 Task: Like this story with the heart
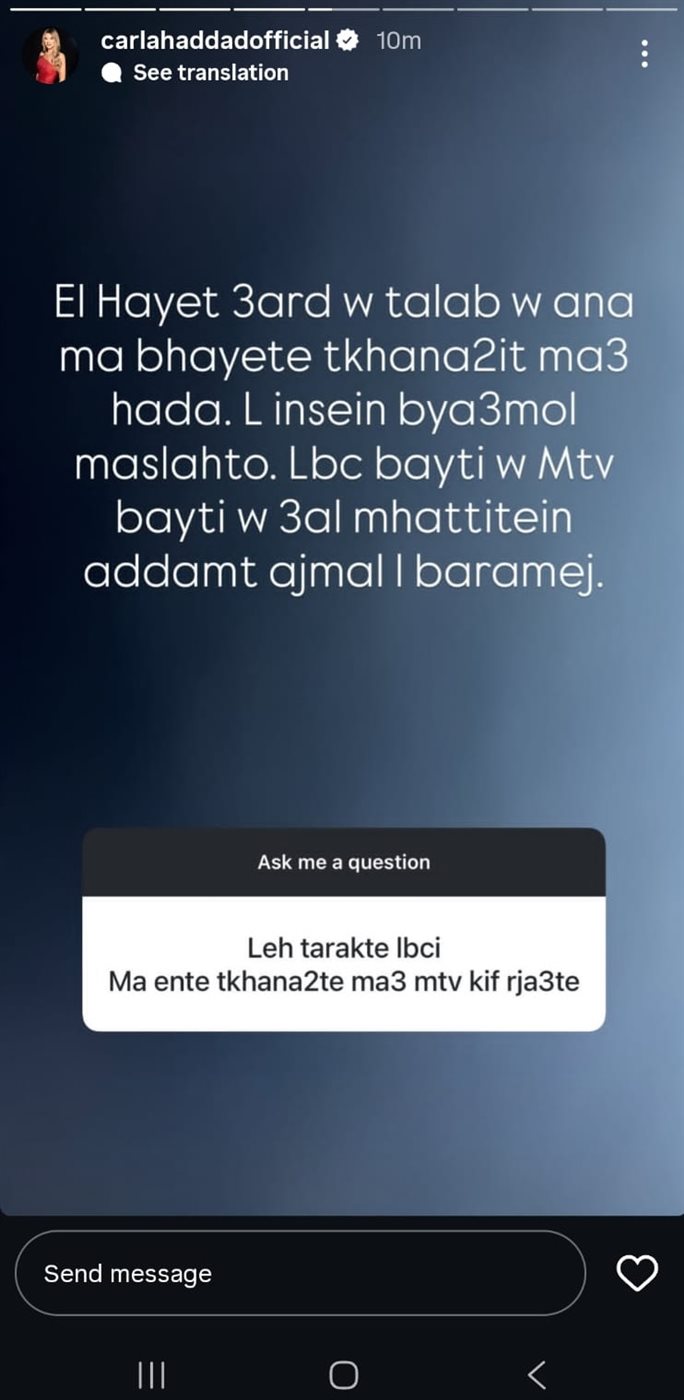point(637,1273)
